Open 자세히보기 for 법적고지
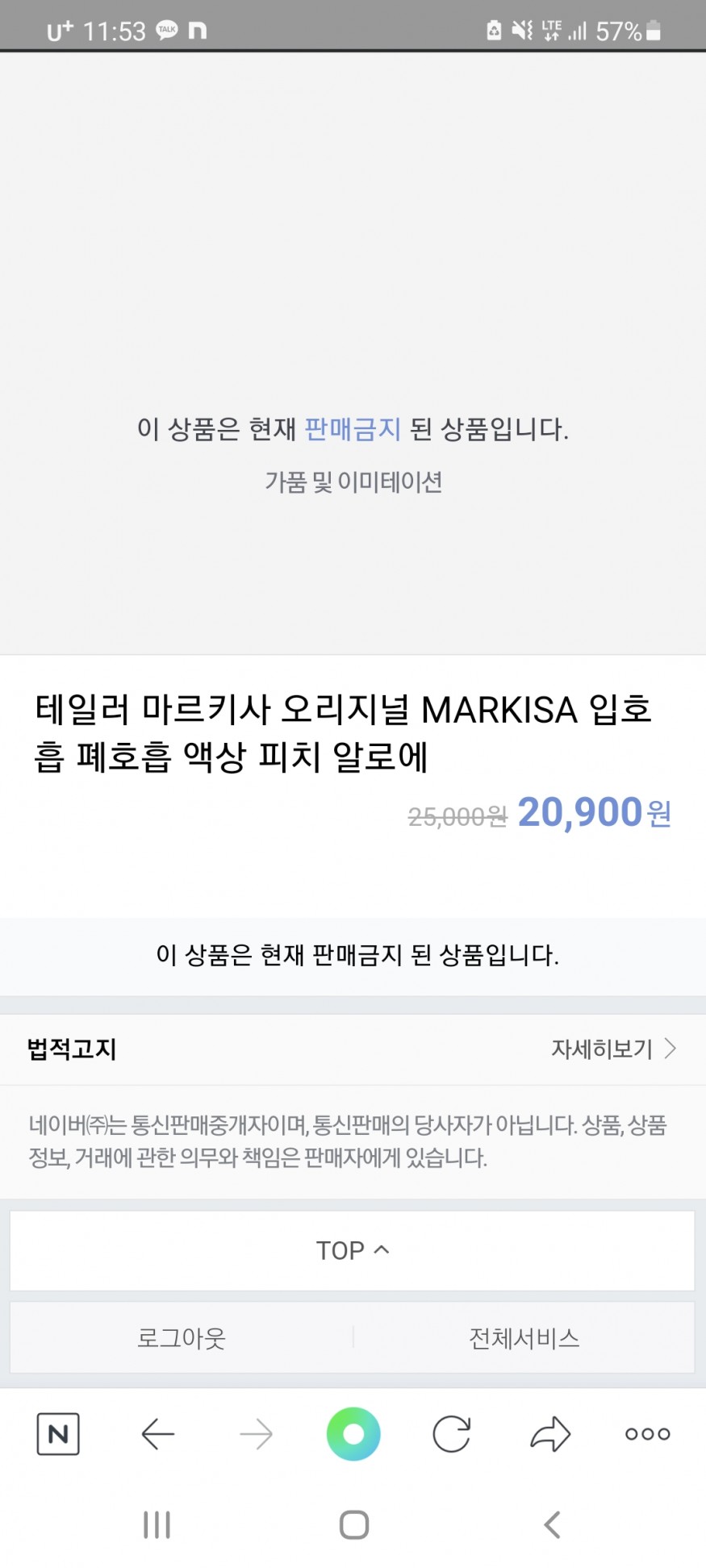Screen dimensions: 706x1568 613,1049
